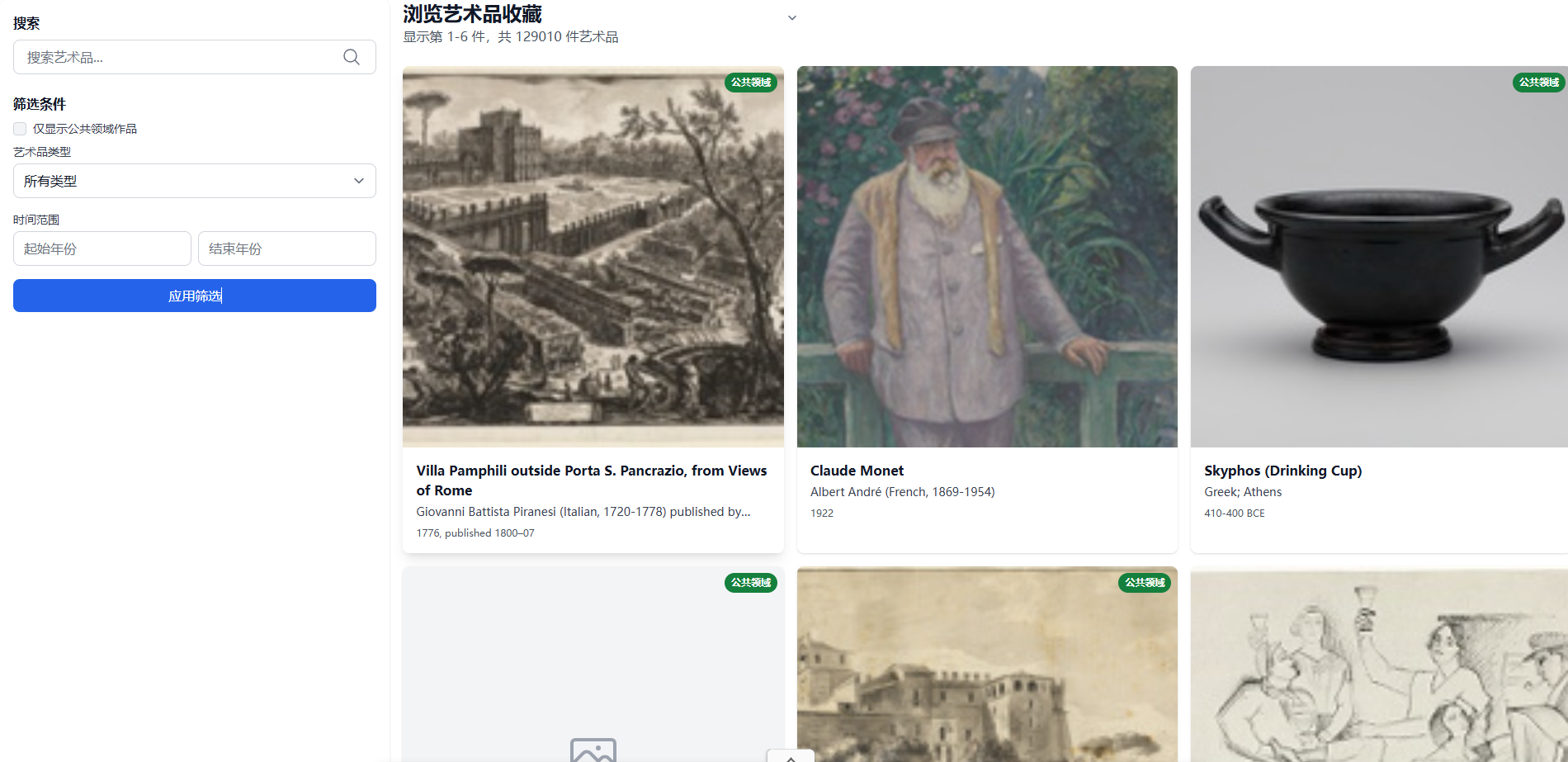Tap the end year field
1568x762 pixels.
tap(287, 248)
